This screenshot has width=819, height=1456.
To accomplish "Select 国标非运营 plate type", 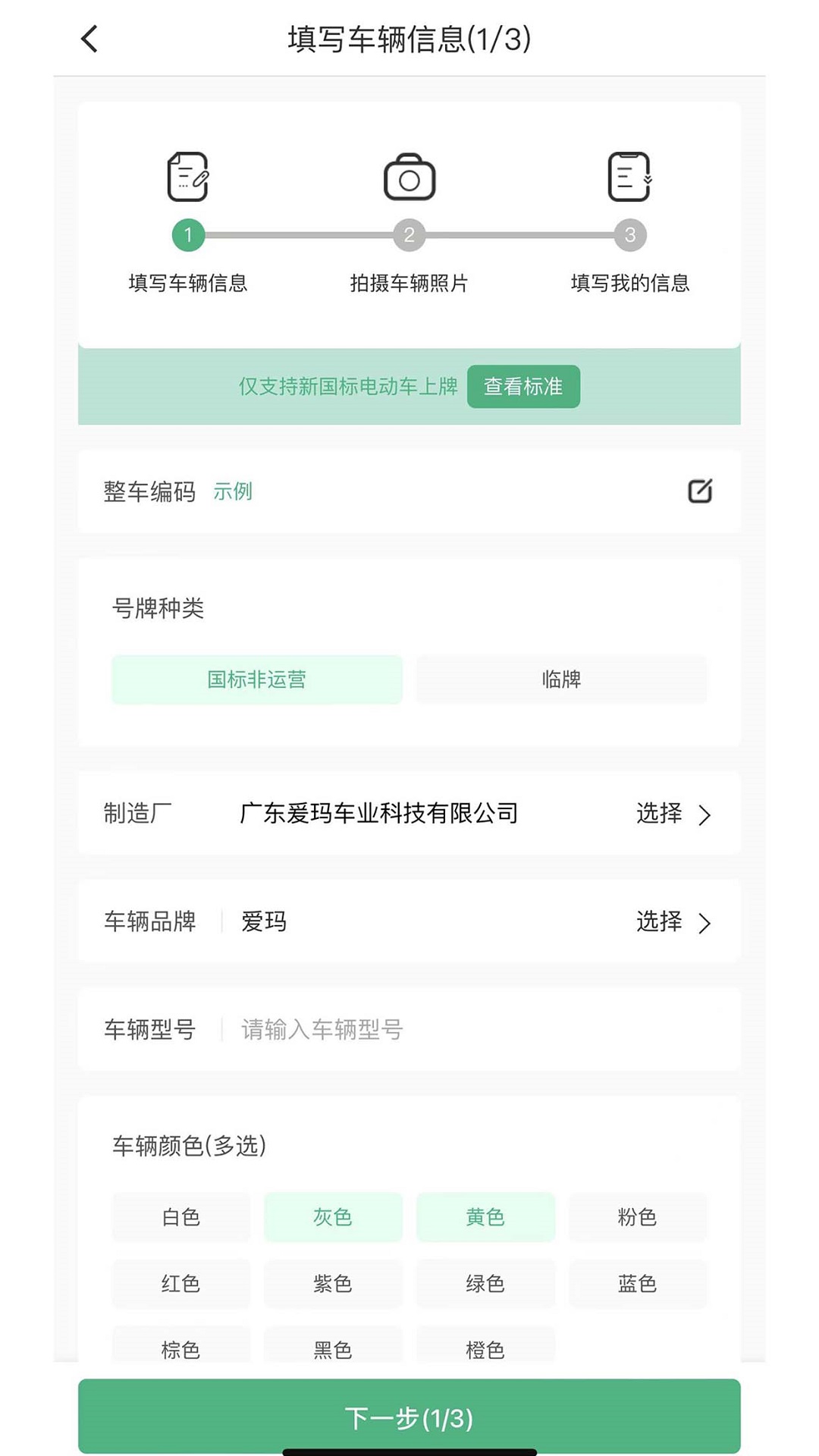I will 256,679.
